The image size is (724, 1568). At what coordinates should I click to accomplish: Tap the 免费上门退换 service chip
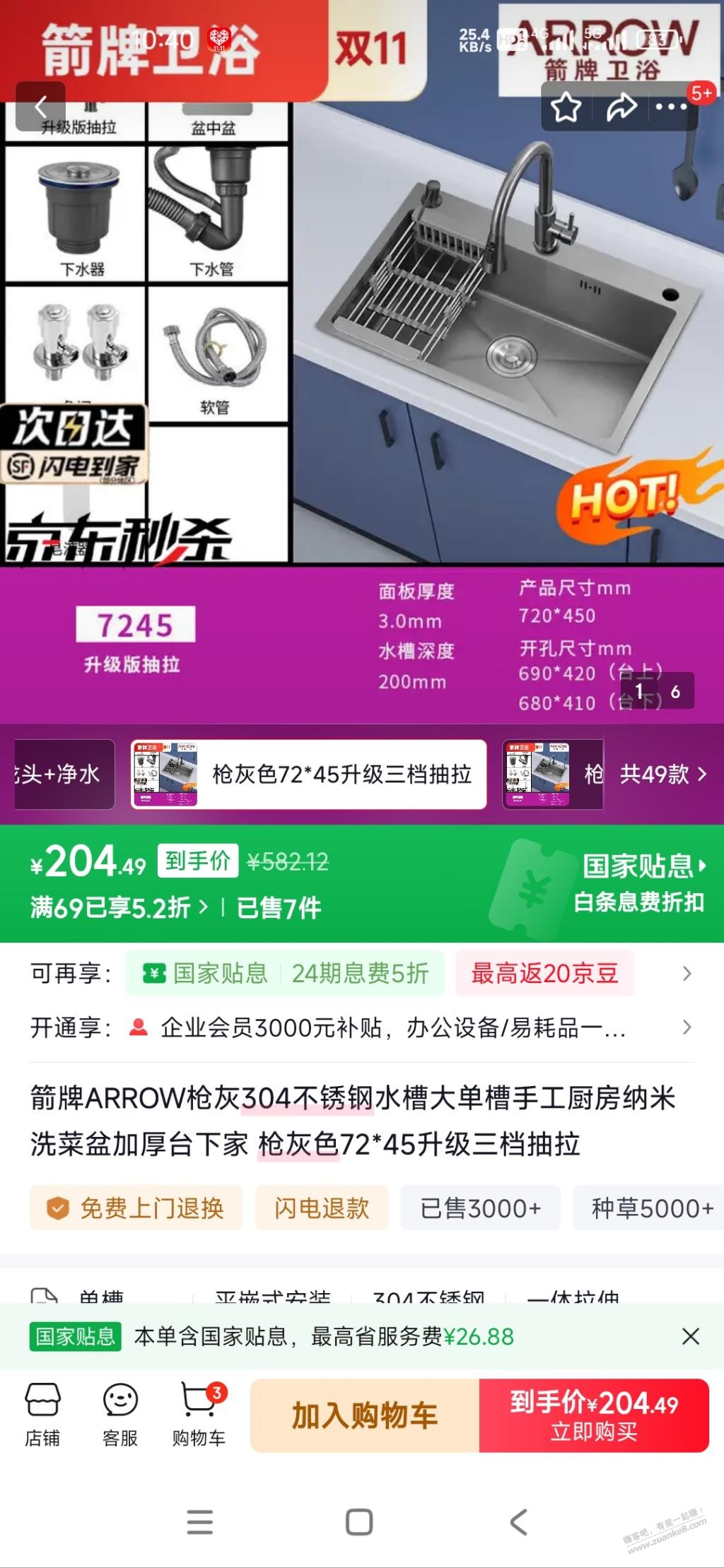pos(136,1208)
